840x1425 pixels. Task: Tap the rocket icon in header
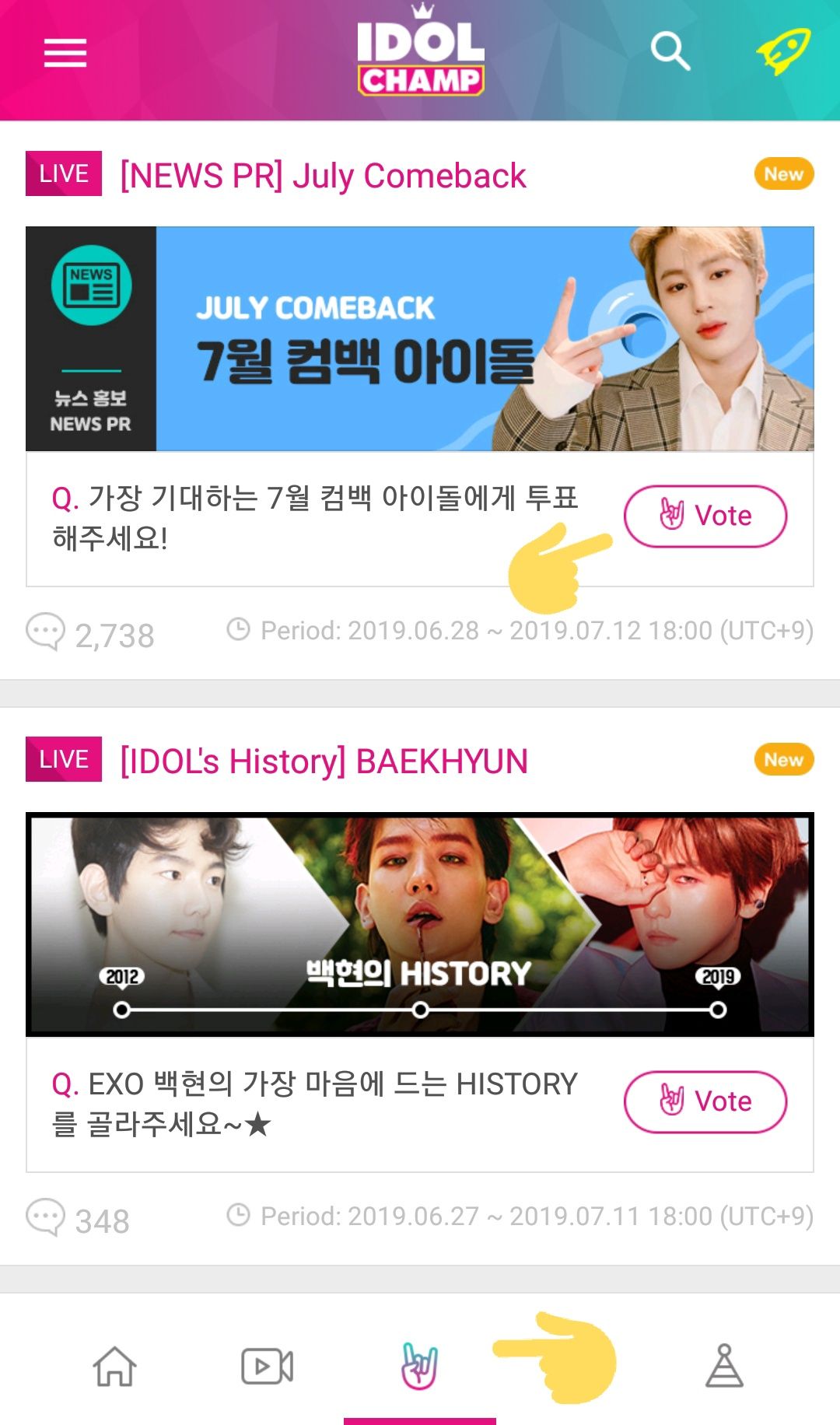tap(783, 51)
